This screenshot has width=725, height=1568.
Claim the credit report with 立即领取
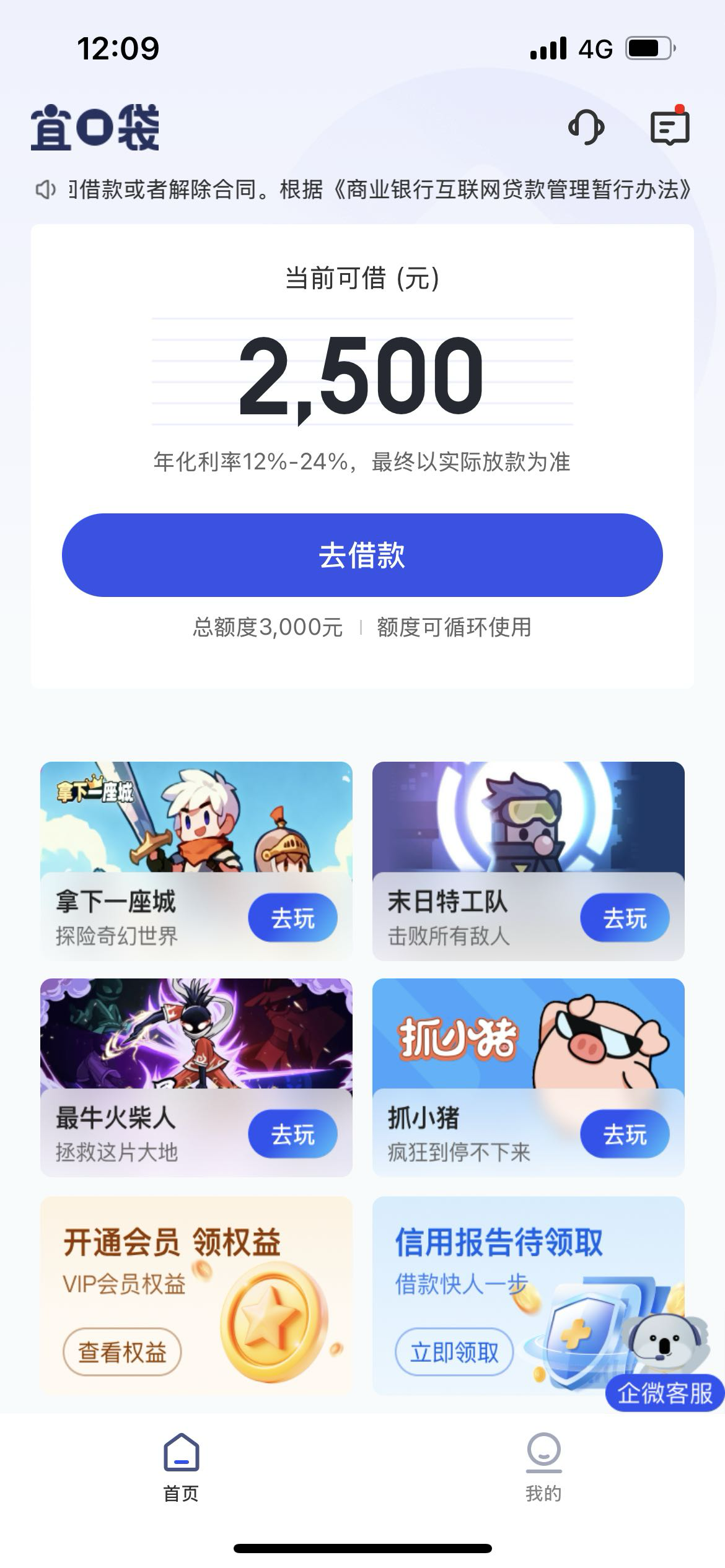click(x=454, y=1352)
